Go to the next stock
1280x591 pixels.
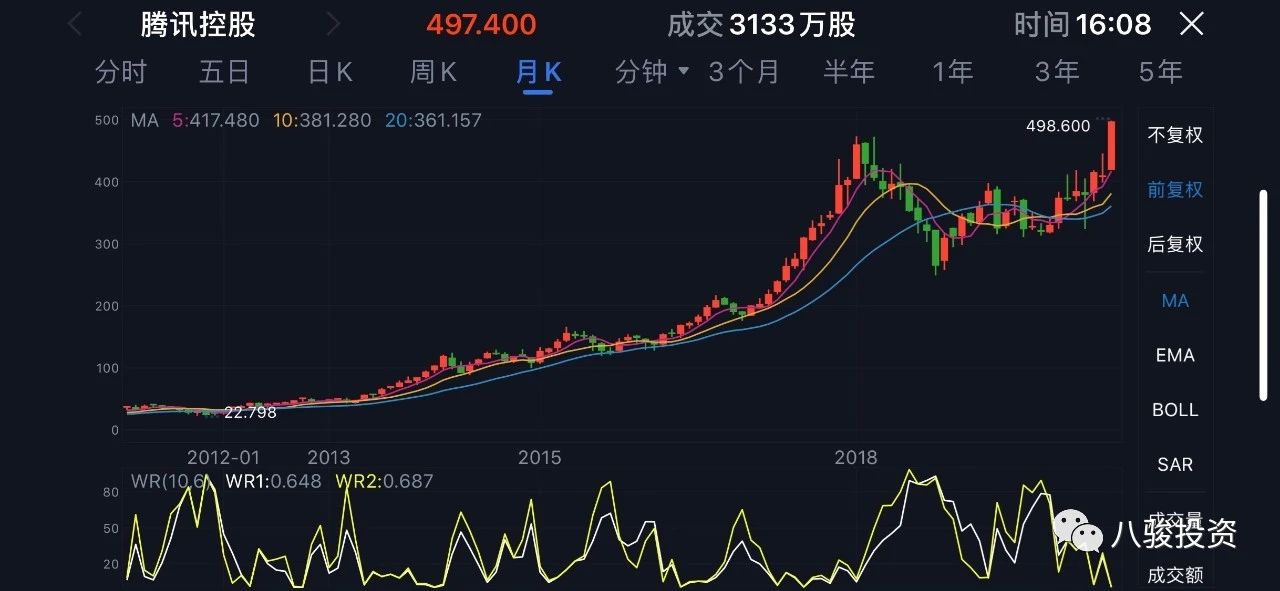[x=333, y=25]
